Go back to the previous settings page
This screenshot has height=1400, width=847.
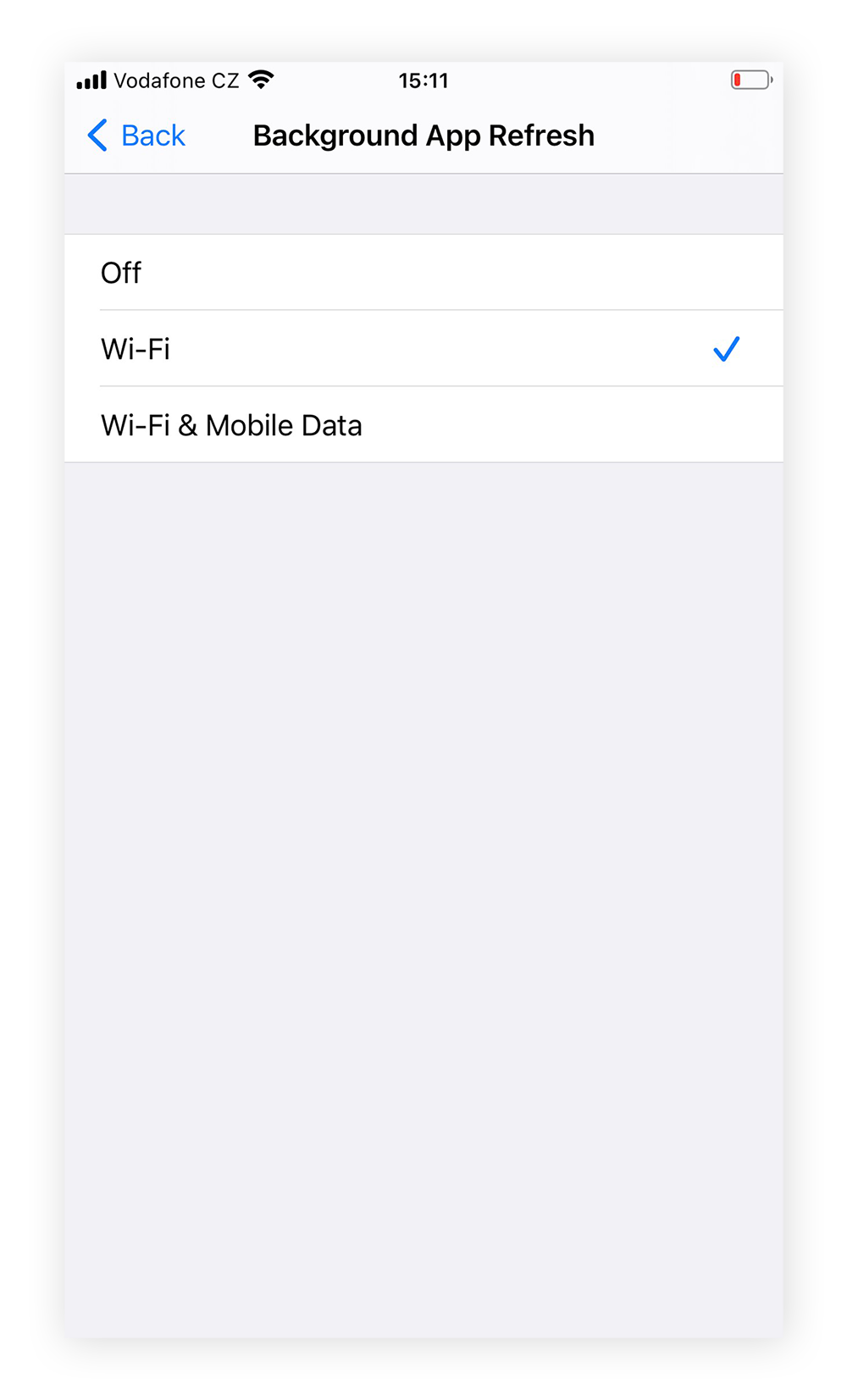click(x=137, y=136)
